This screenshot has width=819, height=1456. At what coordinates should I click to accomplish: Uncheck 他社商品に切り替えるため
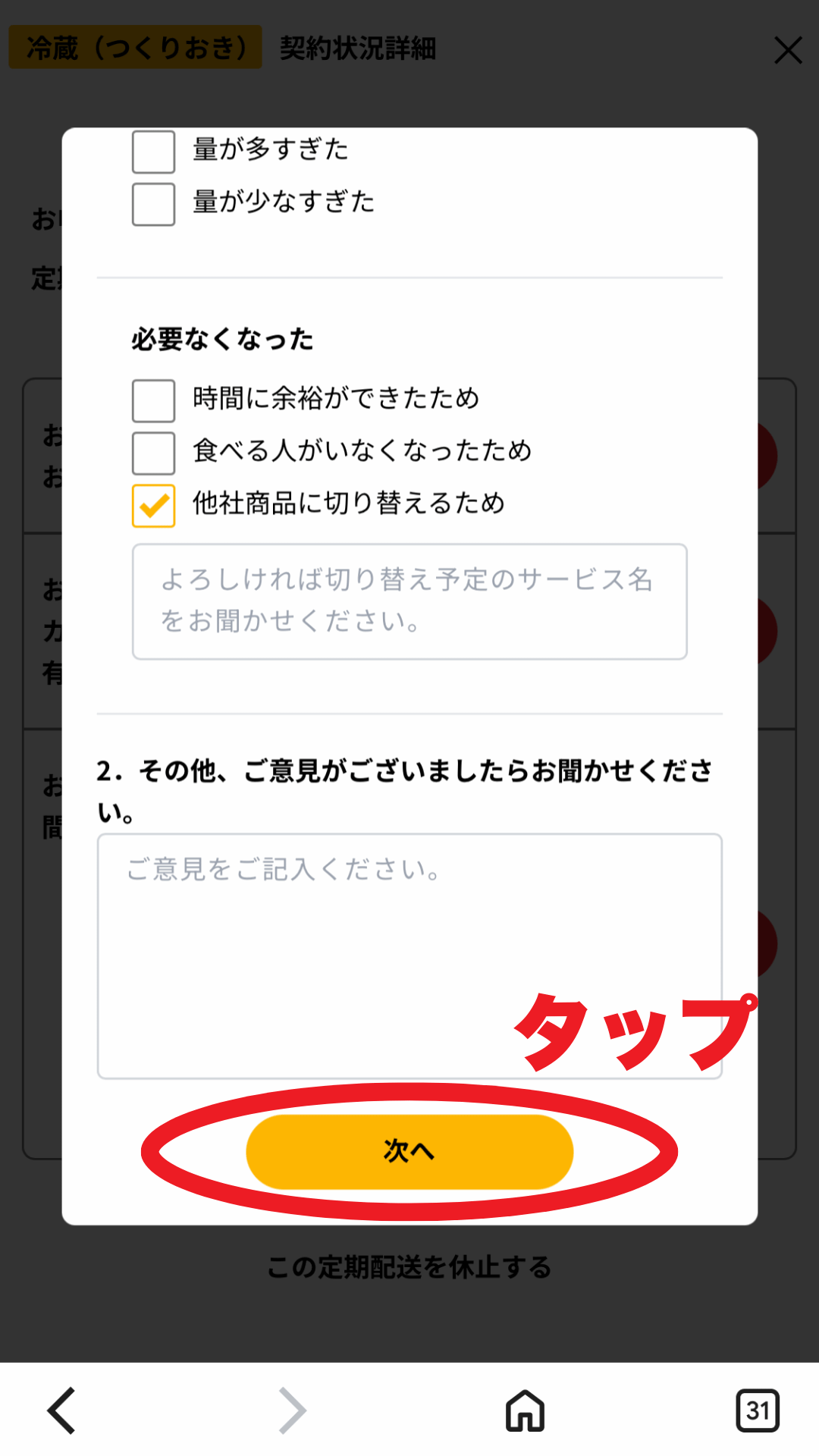[x=153, y=503]
